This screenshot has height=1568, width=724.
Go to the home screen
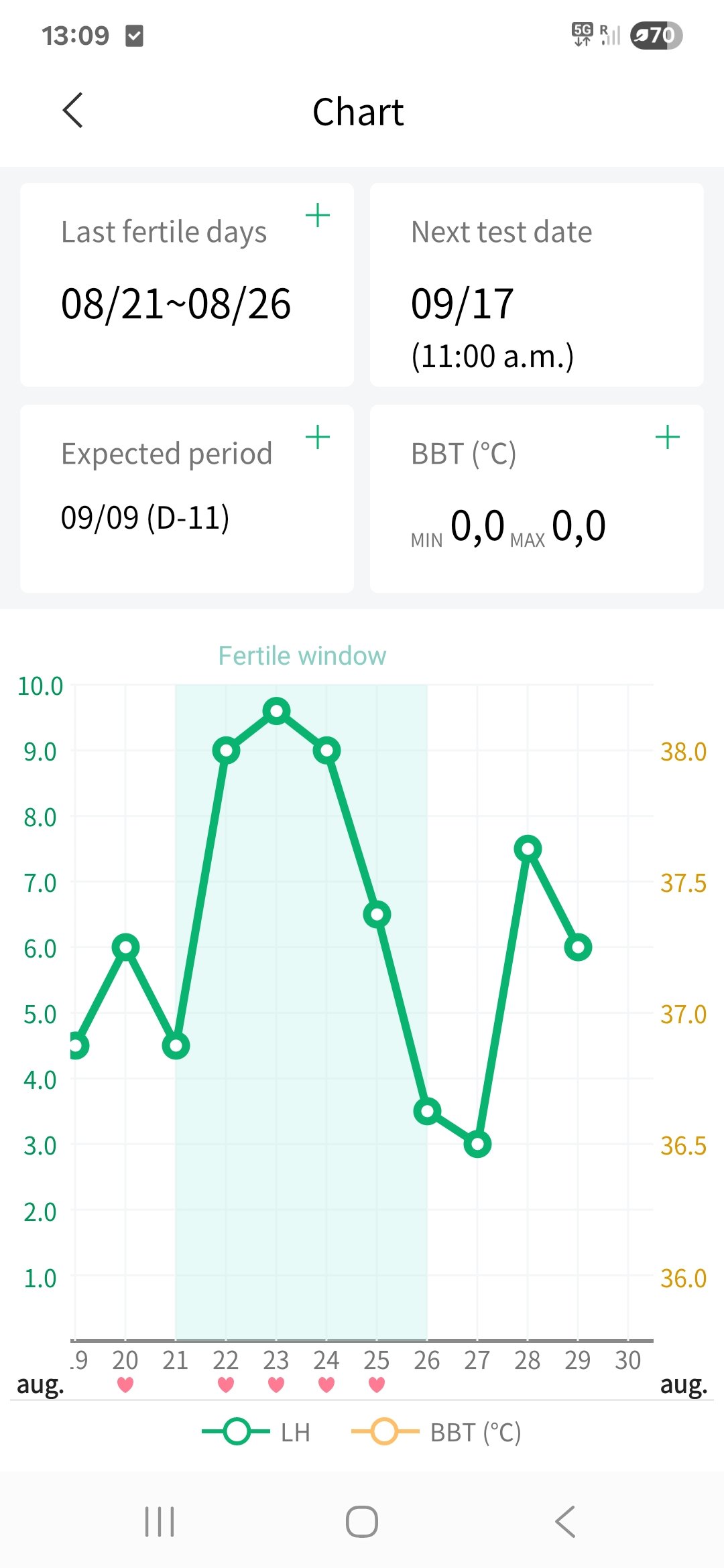coord(362,1522)
